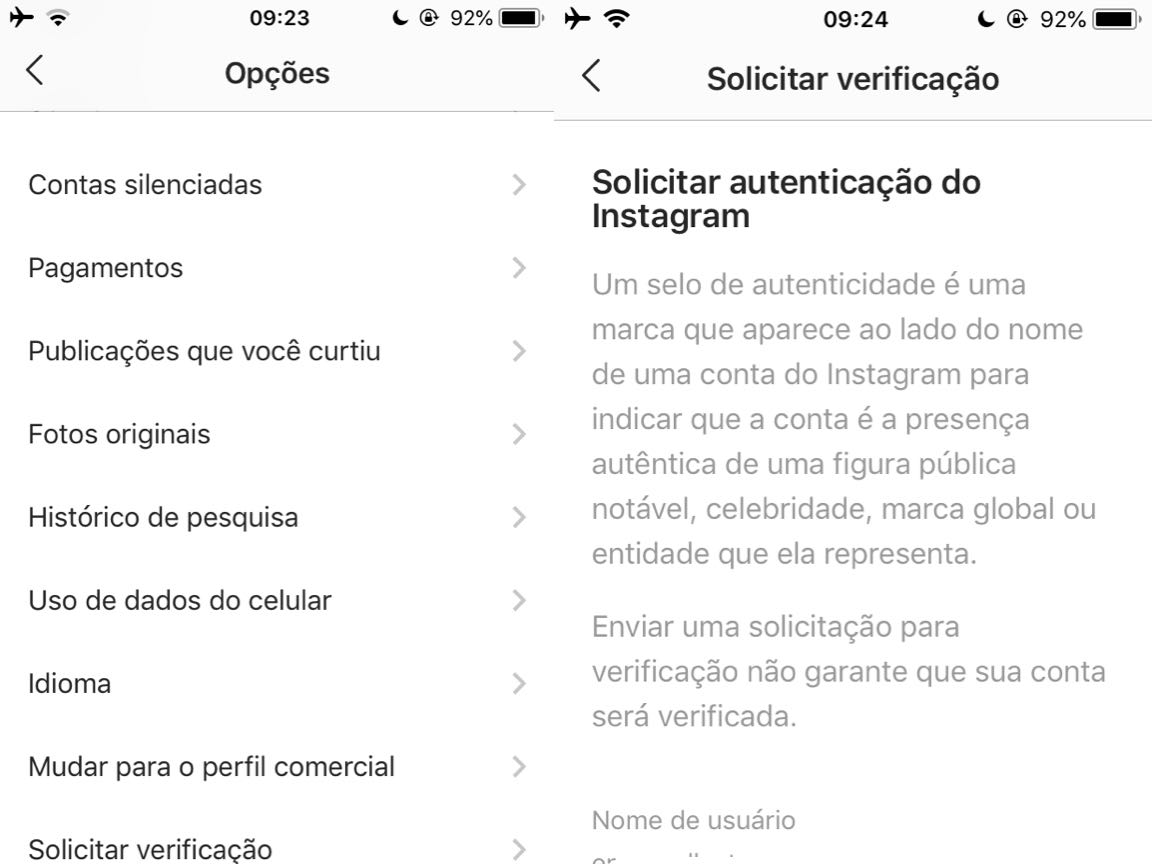Open the Solicitar verificação row
The width and height of the screenshot is (1152, 864).
276,849
